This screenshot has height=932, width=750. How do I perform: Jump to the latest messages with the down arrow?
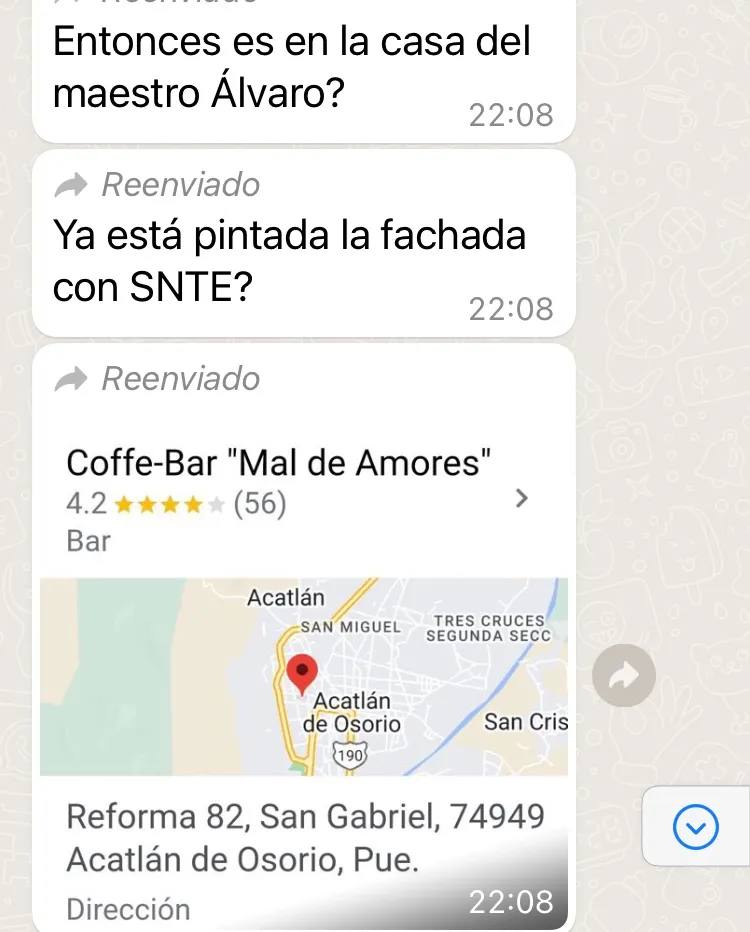695,827
